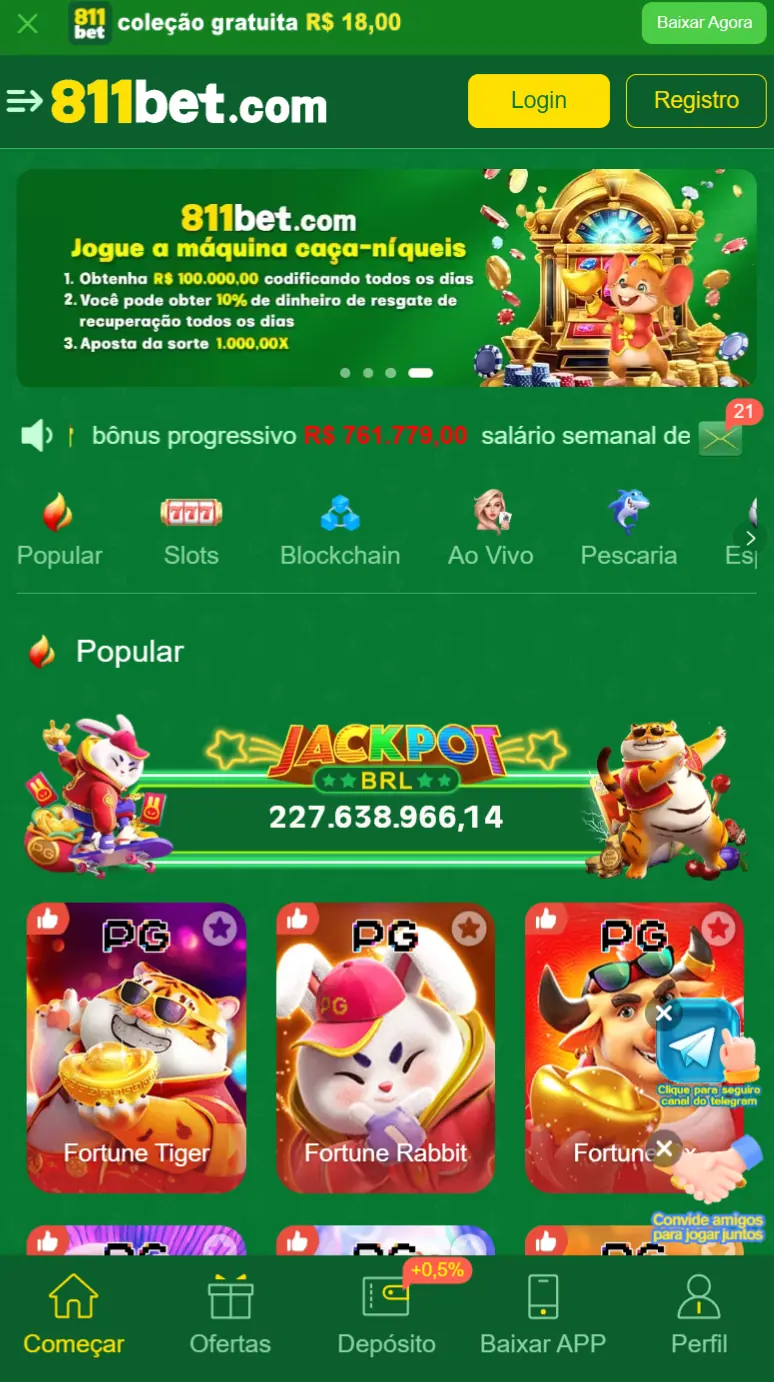
Task: Tap the Registro button
Action: 696,101
